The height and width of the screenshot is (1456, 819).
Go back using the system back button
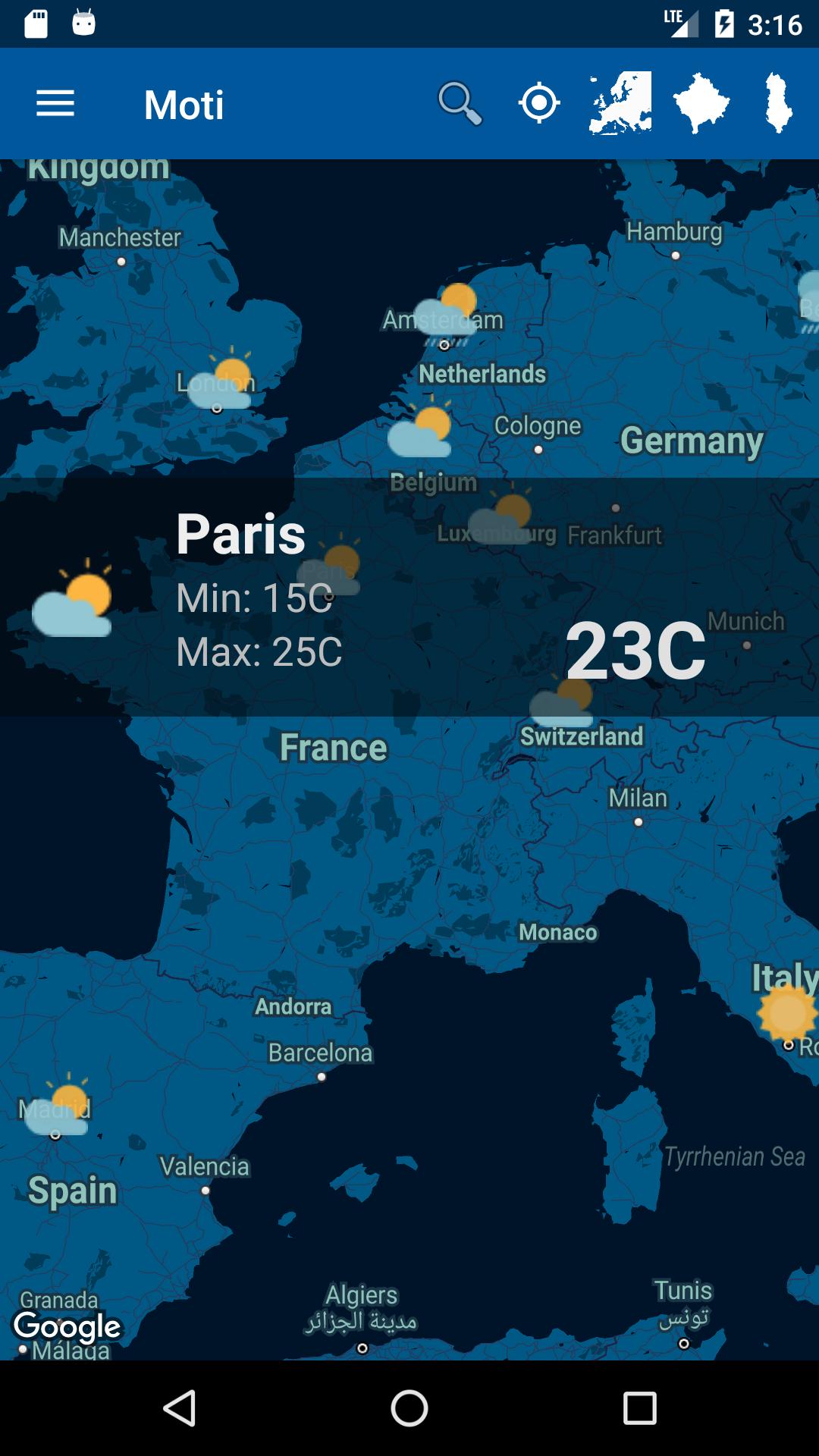point(180,1408)
